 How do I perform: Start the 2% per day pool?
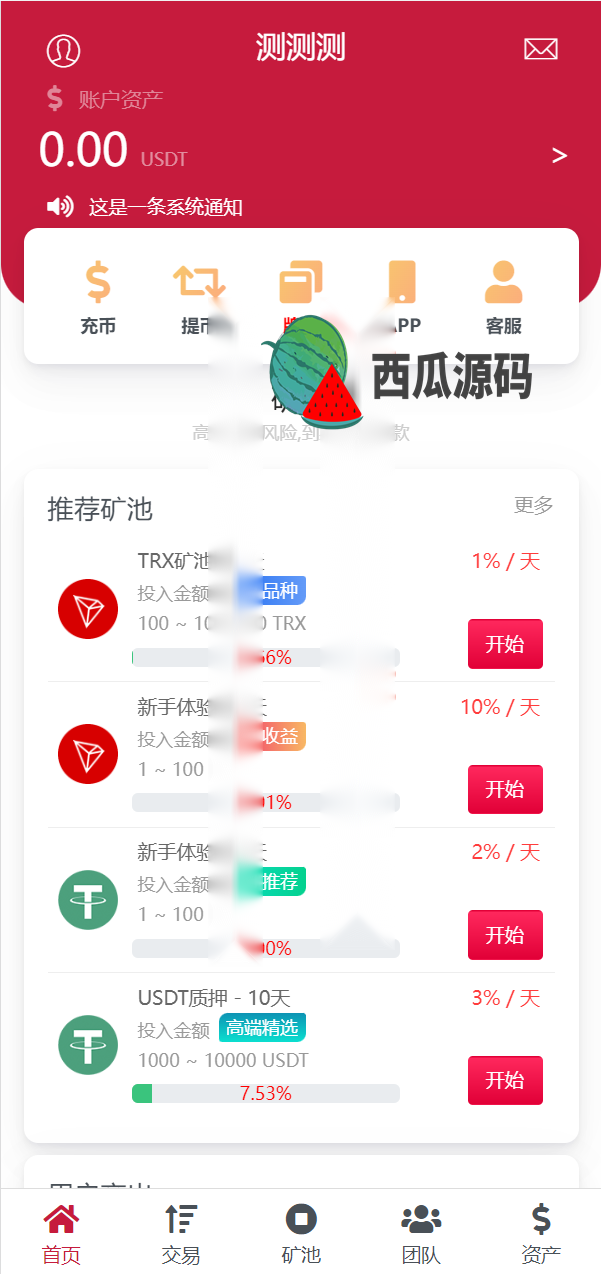click(505, 935)
